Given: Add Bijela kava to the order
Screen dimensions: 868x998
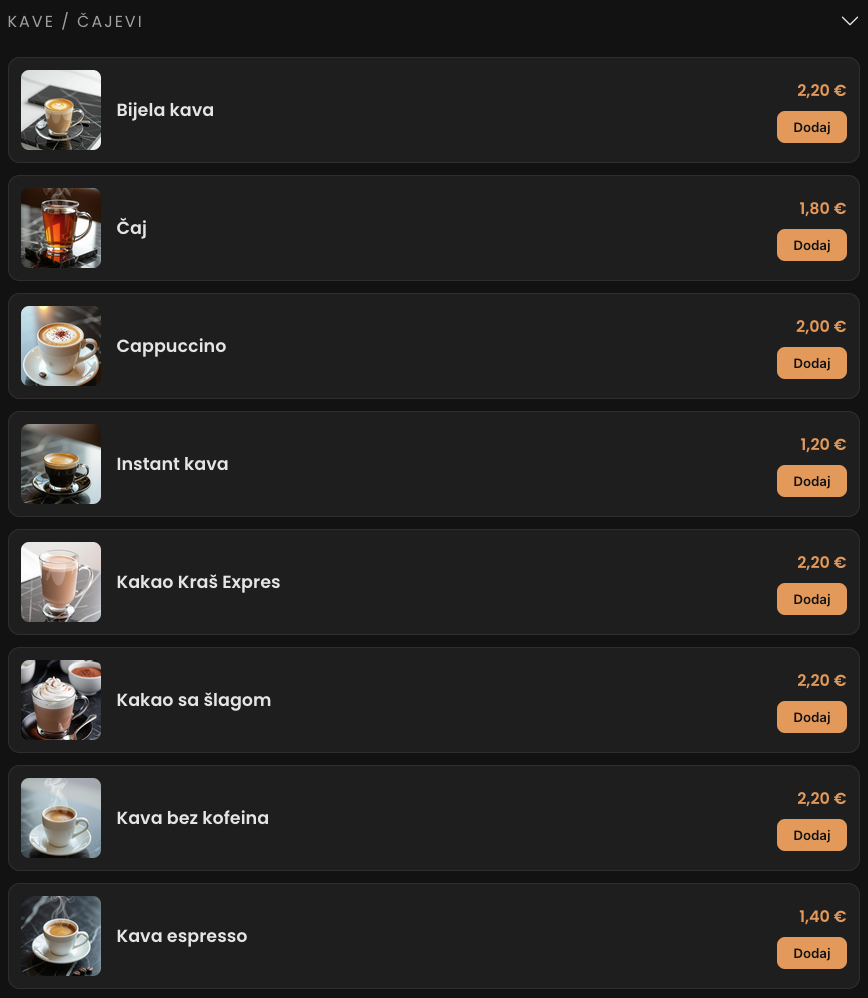Looking at the screenshot, I should click(x=811, y=127).
